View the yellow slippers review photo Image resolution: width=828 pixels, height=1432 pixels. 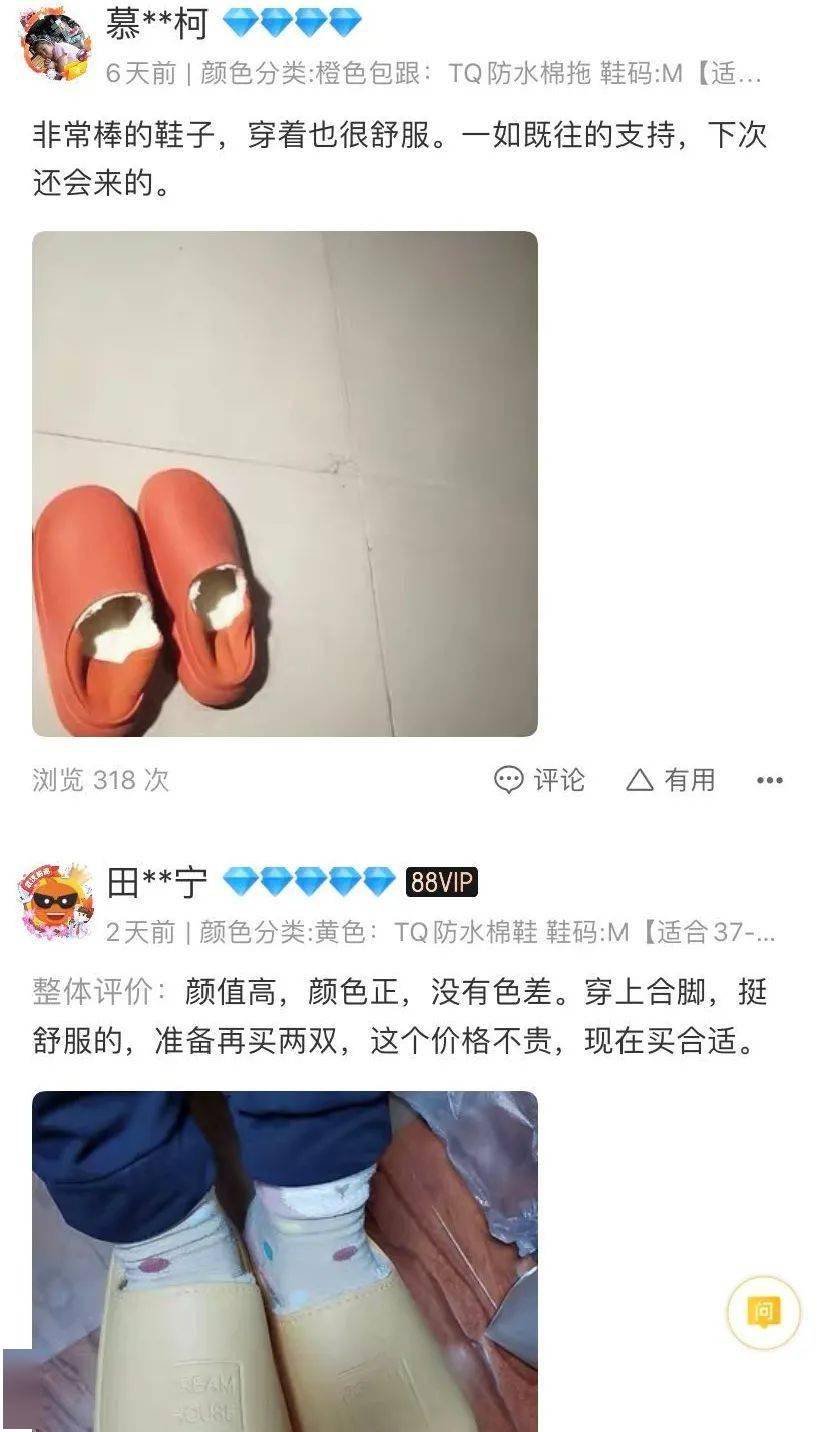click(x=285, y=1260)
